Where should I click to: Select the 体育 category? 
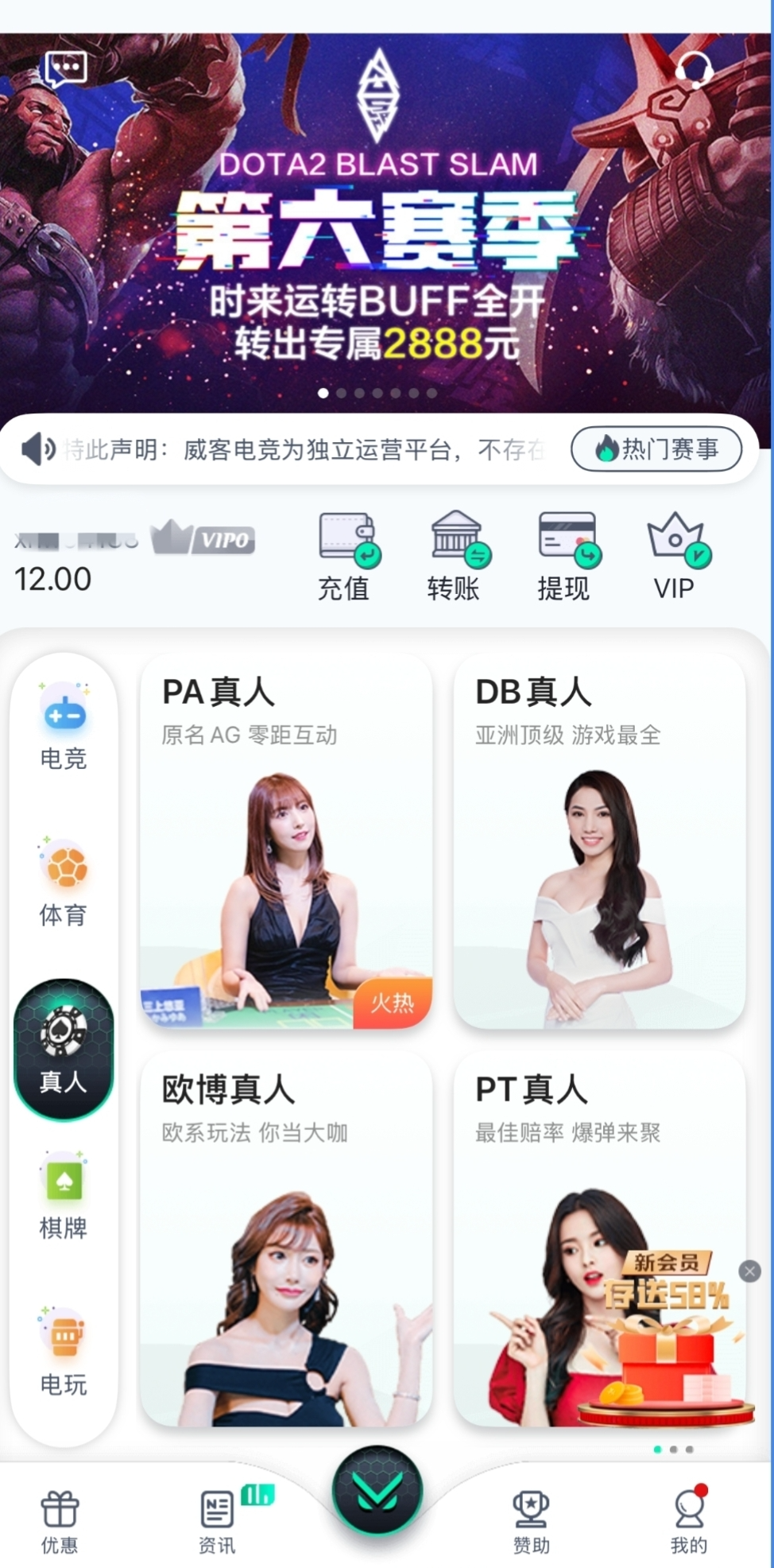click(64, 883)
